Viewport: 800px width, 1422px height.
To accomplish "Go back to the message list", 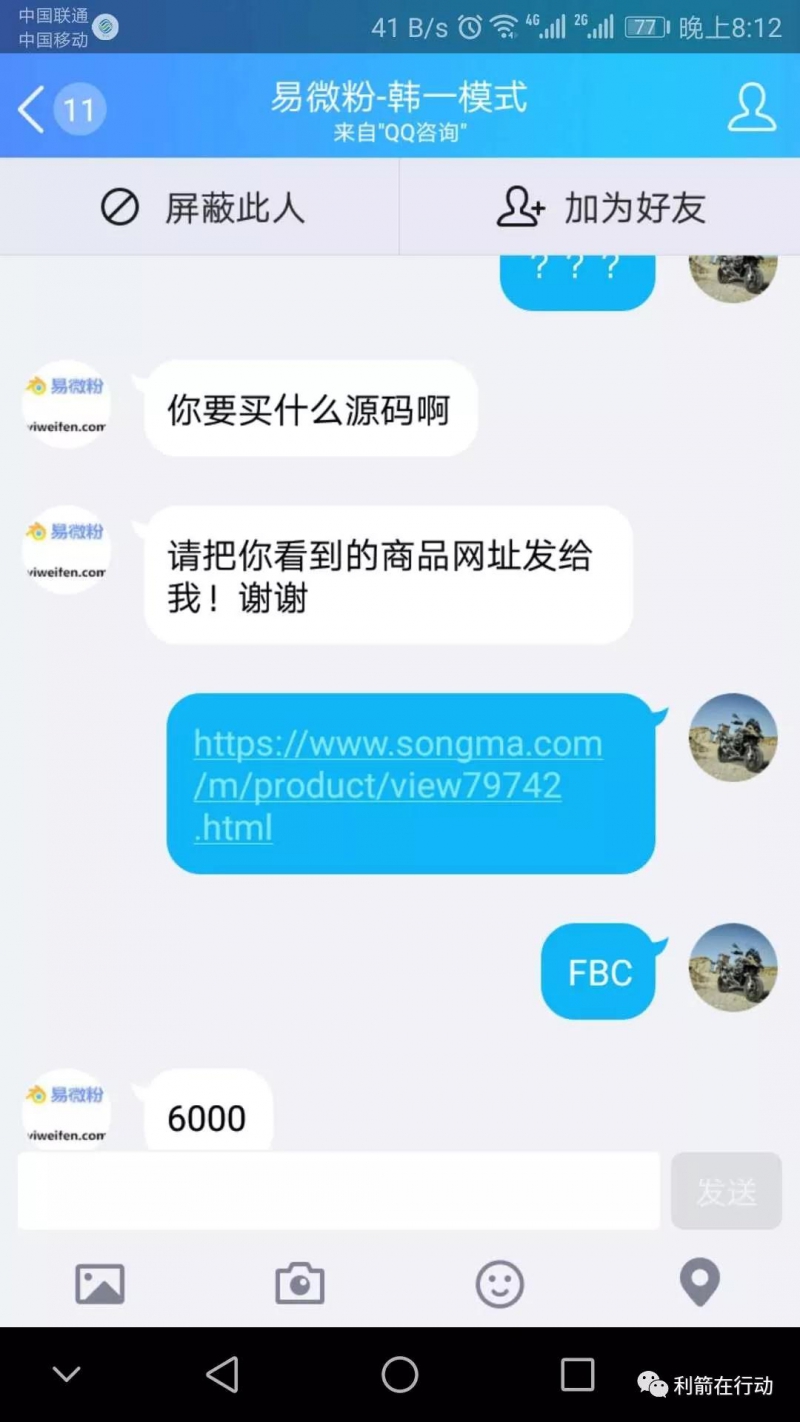I will click(x=33, y=109).
